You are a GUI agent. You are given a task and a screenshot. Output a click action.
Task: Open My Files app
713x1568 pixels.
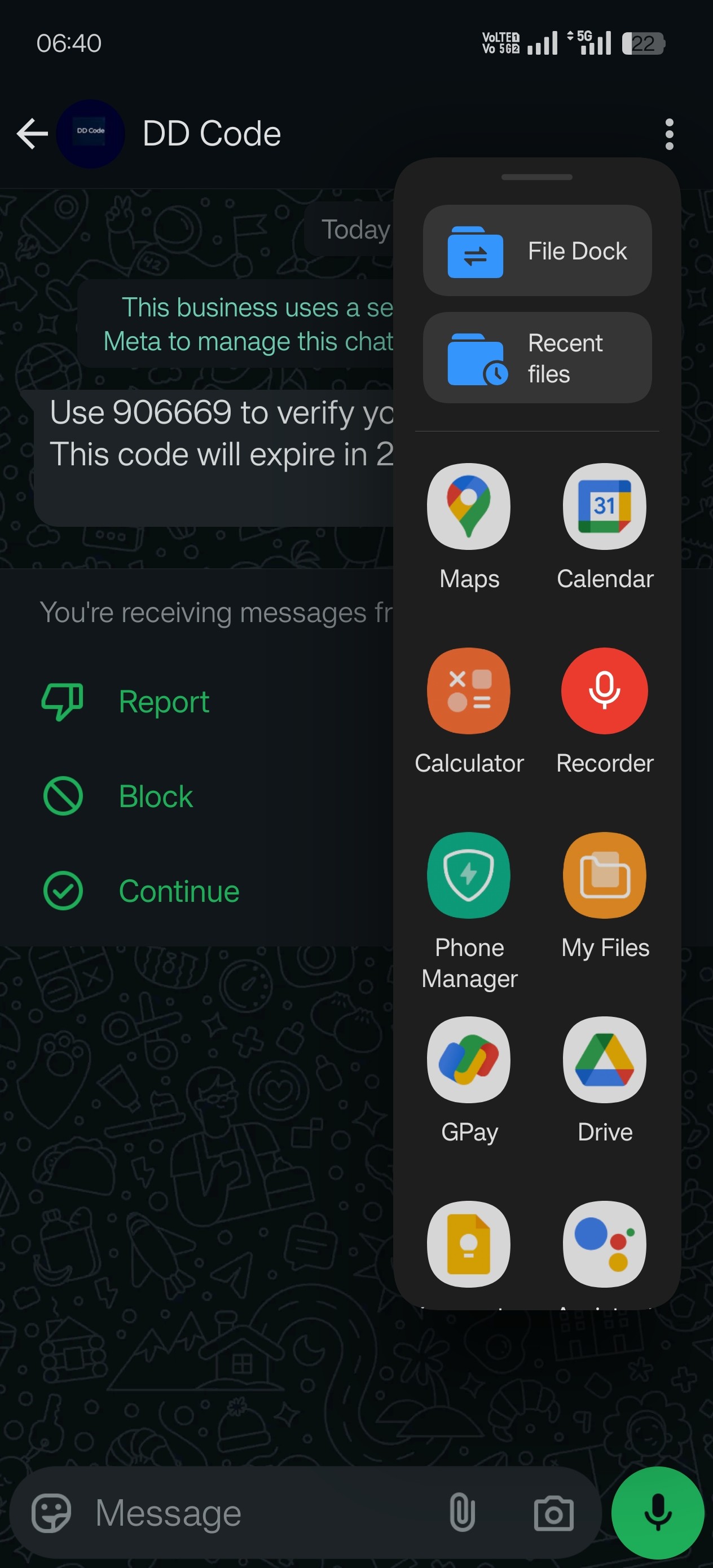point(604,875)
